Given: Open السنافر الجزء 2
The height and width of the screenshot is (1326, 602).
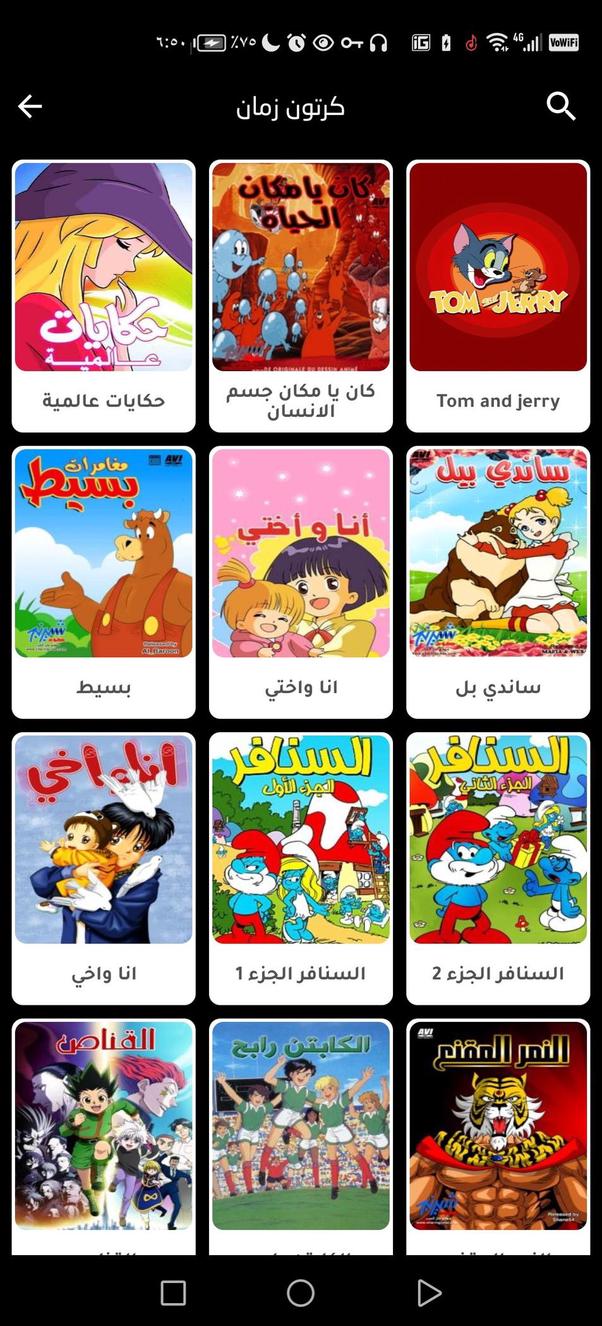Looking at the screenshot, I should coord(498,867).
